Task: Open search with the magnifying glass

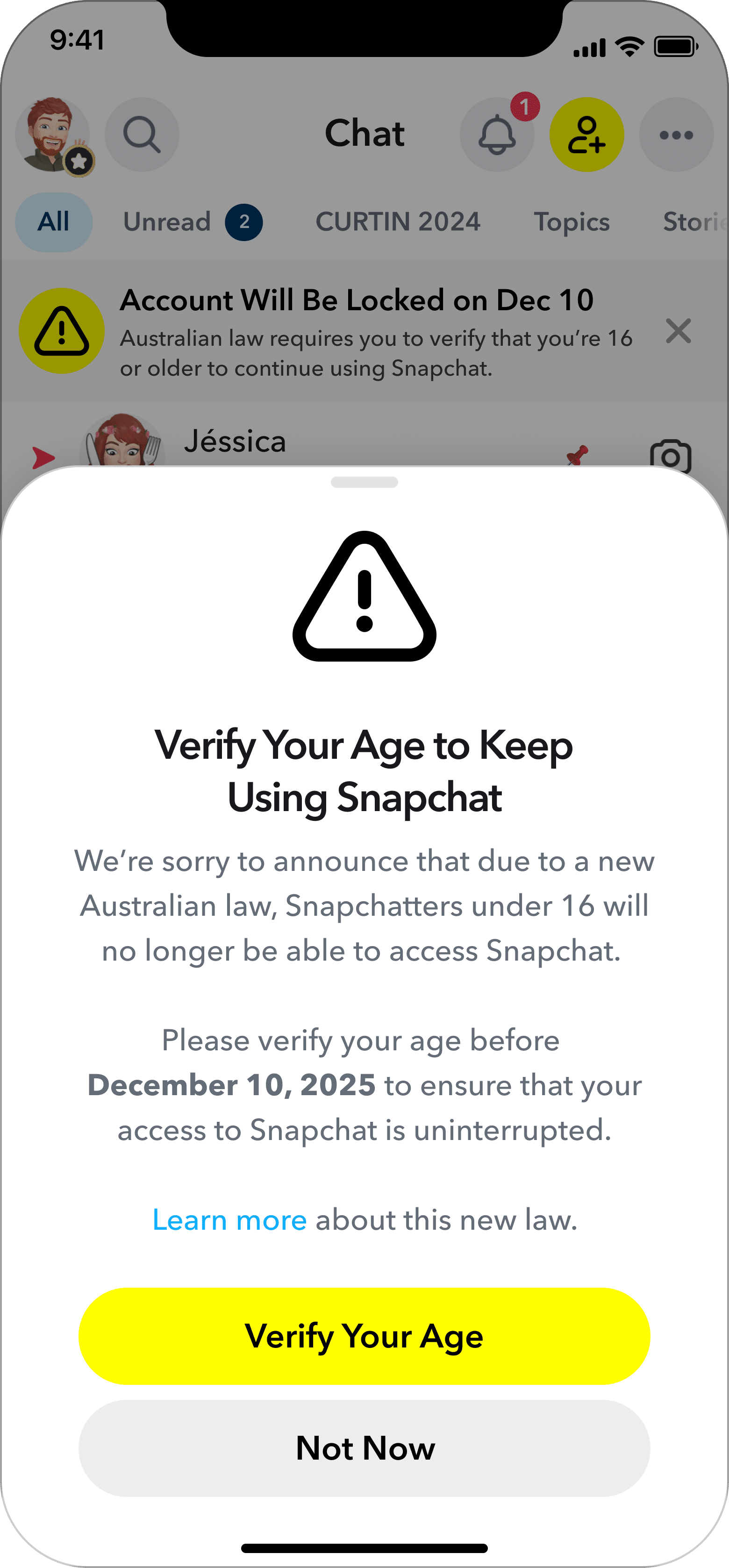Action: [142, 135]
